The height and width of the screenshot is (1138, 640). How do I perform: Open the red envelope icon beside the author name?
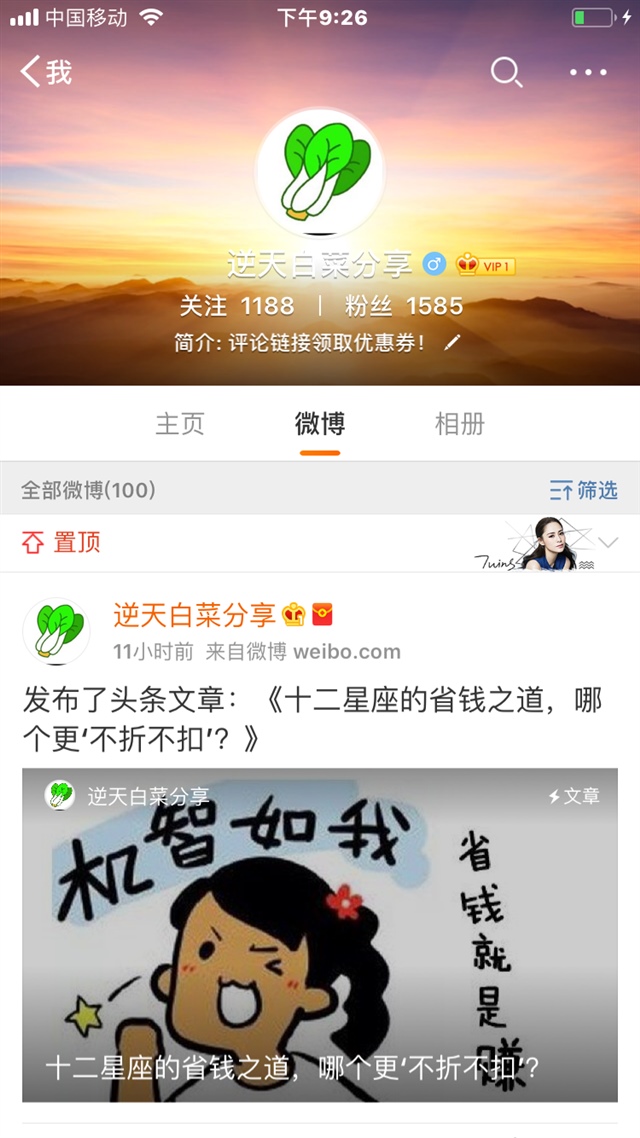point(322,615)
